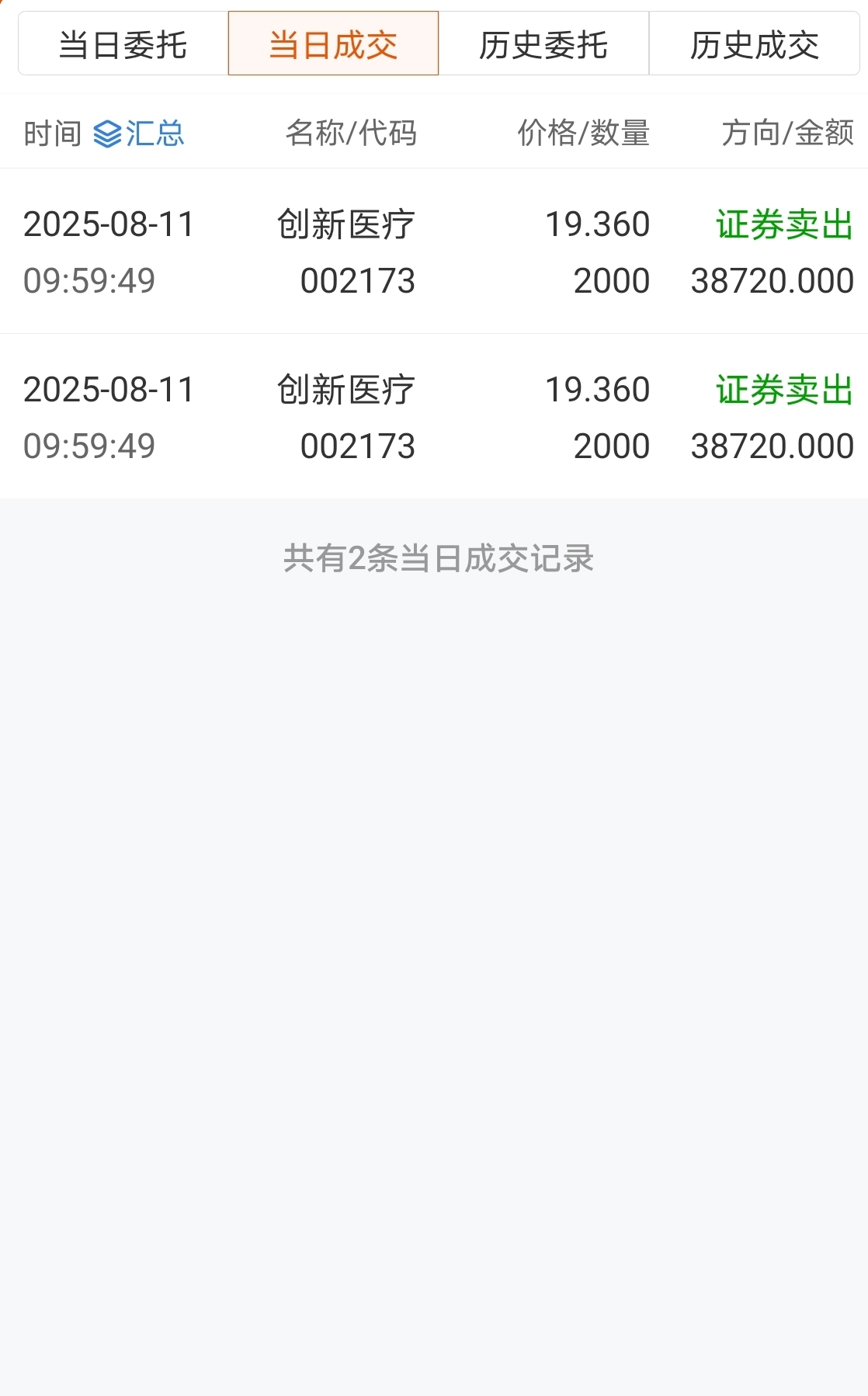Go to the 历史成交 tab
This screenshot has width=868, height=1396.
tap(754, 44)
